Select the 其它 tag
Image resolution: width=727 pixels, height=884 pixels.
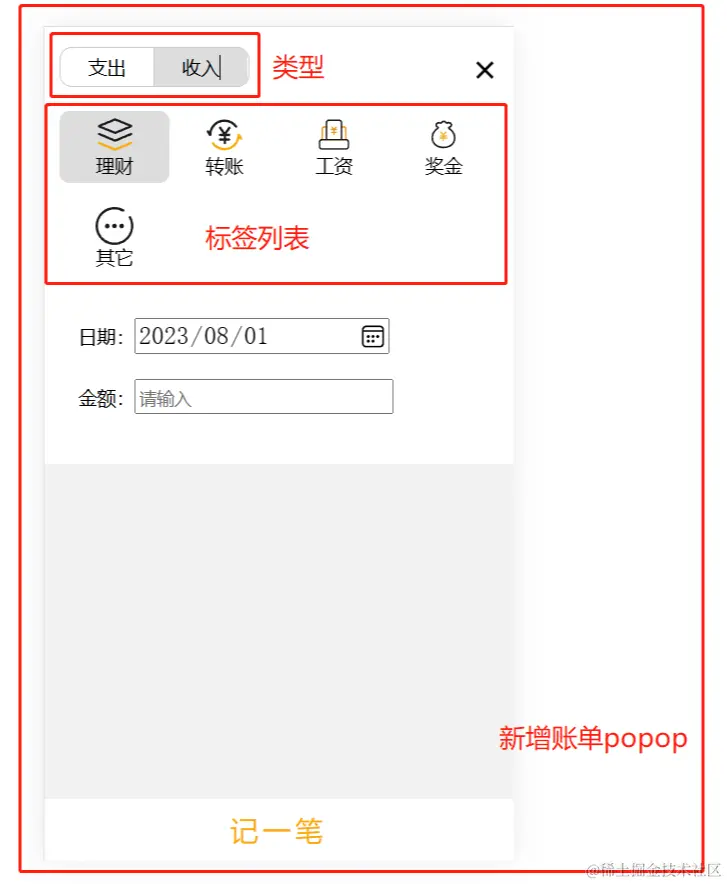pyautogui.click(x=114, y=238)
